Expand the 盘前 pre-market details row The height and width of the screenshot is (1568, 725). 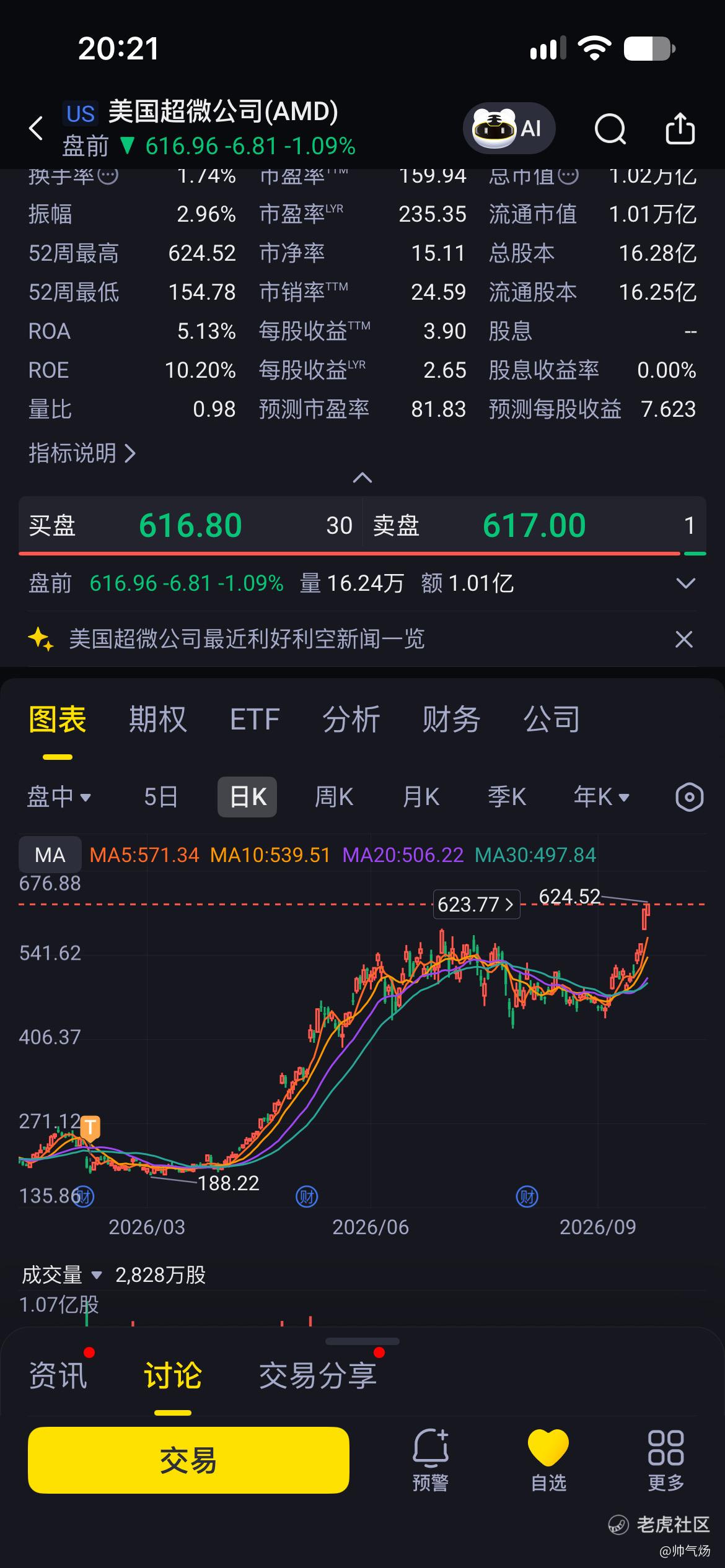(685, 583)
